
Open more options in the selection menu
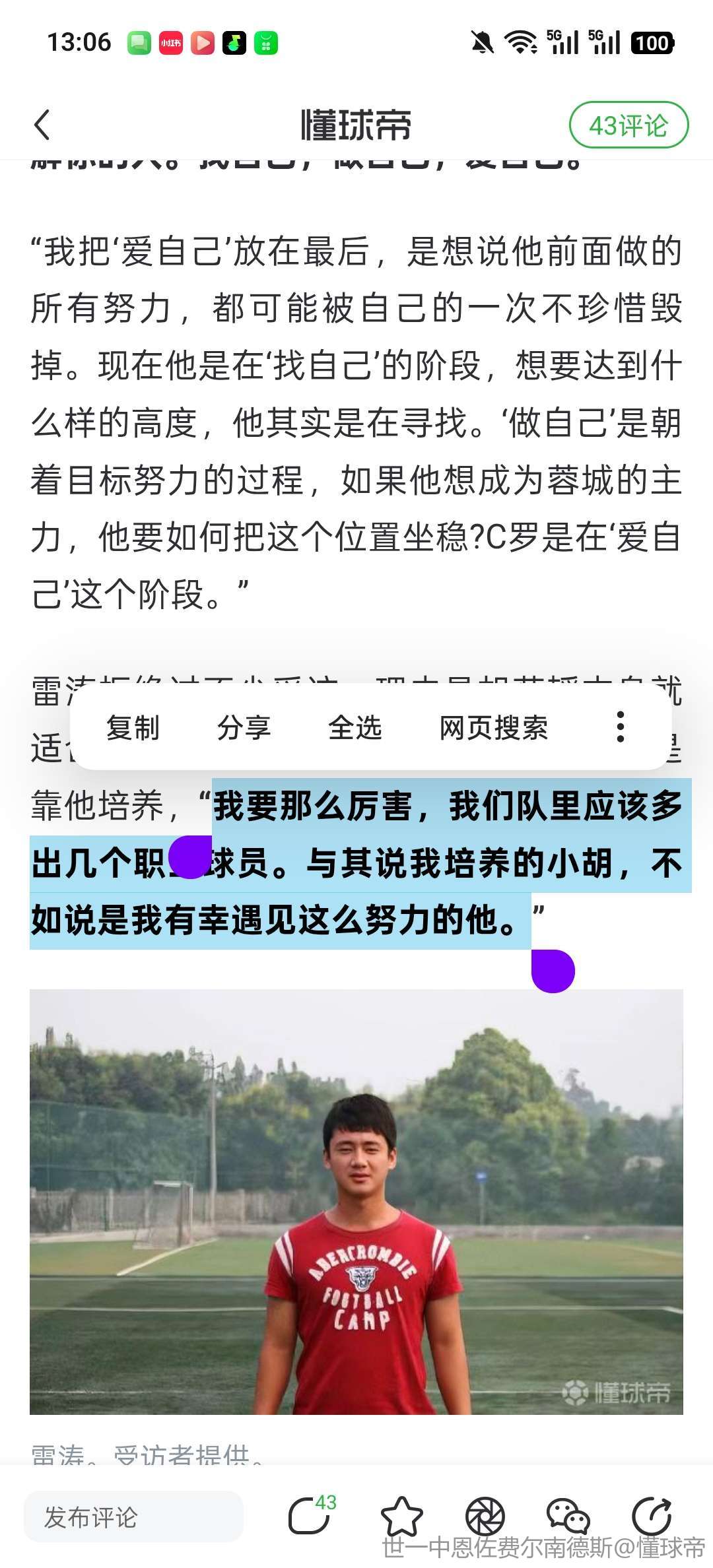point(620,727)
